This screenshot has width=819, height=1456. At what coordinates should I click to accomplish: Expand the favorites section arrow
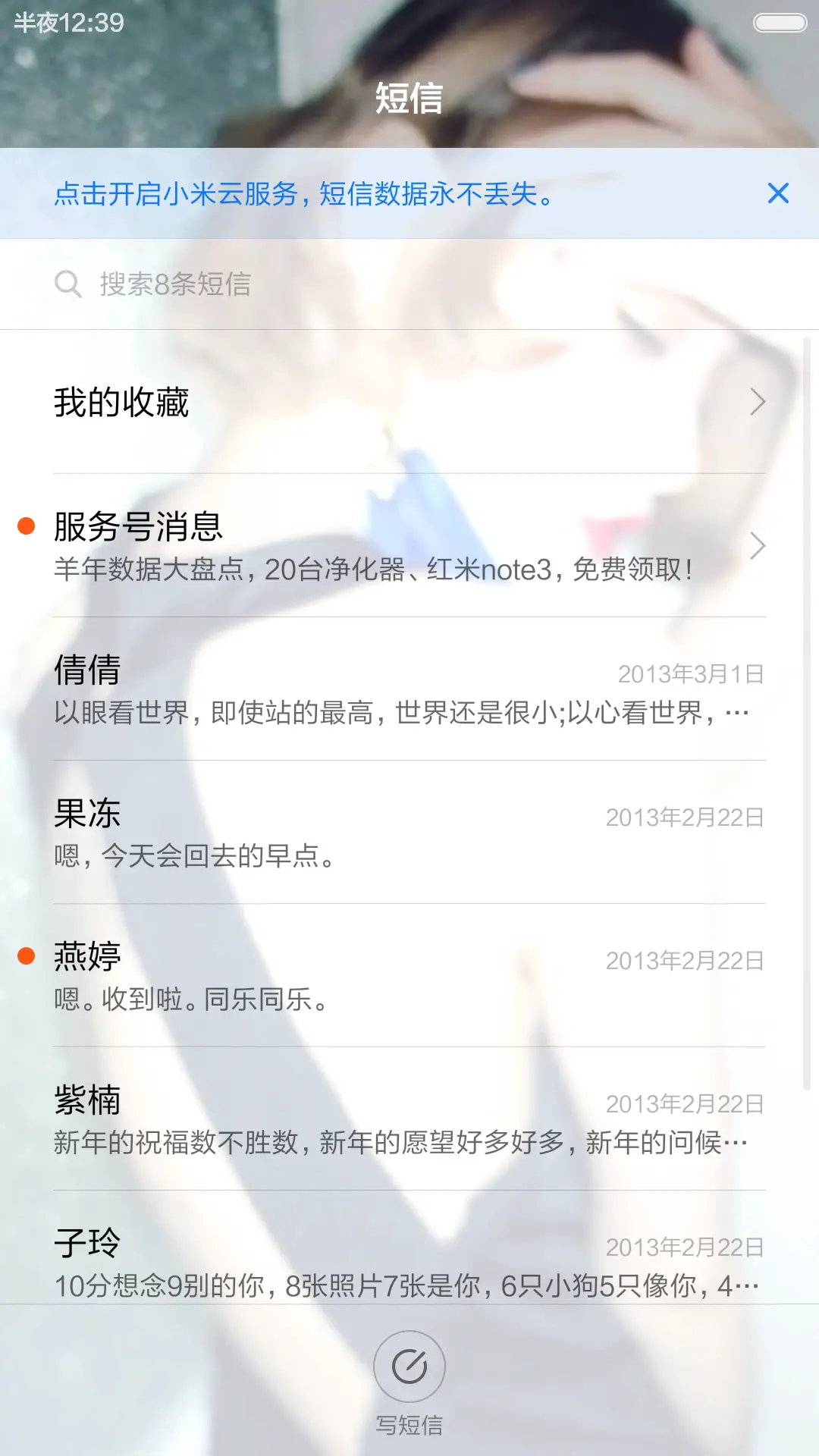click(758, 403)
